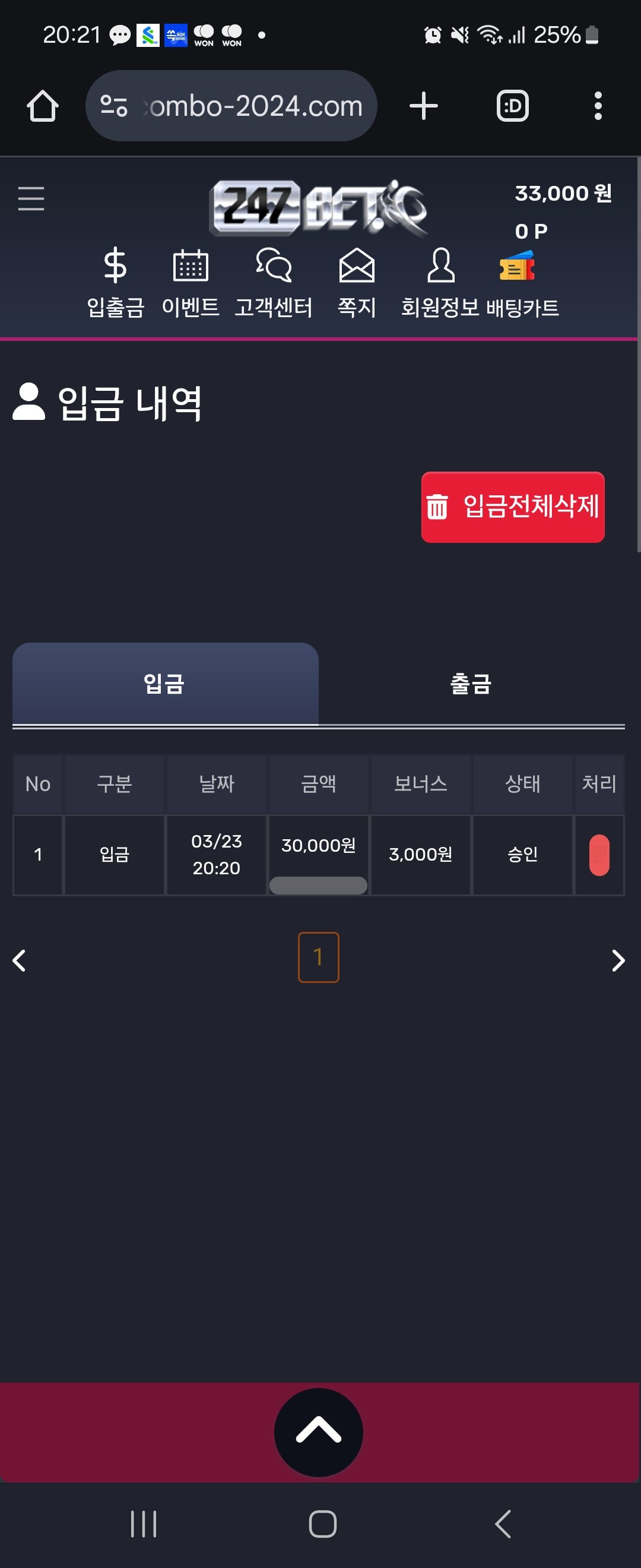View 회원정보 member info
Viewport: 641px width, 1568px height.
pos(440,283)
